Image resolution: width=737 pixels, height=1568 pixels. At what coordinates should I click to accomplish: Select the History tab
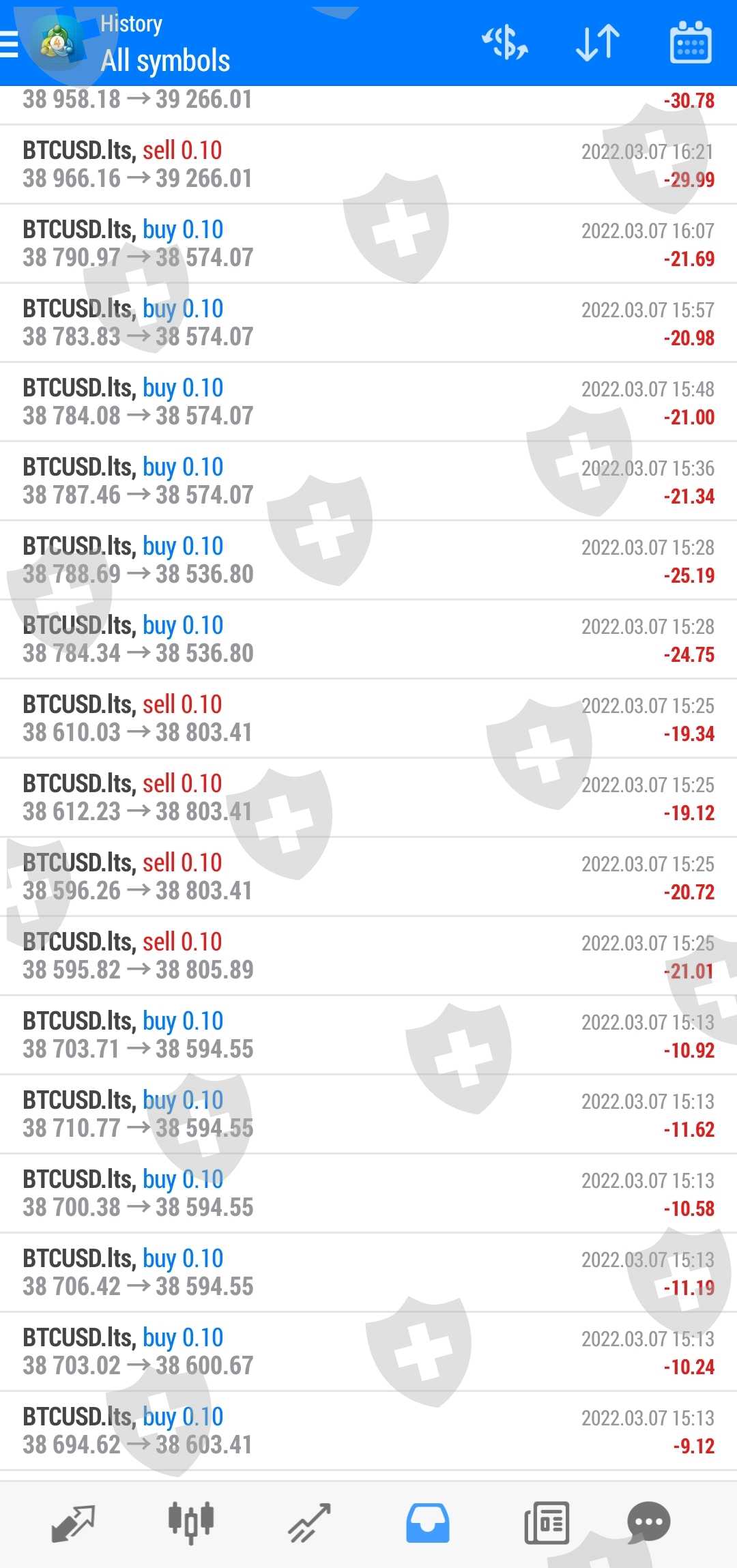click(428, 1523)
